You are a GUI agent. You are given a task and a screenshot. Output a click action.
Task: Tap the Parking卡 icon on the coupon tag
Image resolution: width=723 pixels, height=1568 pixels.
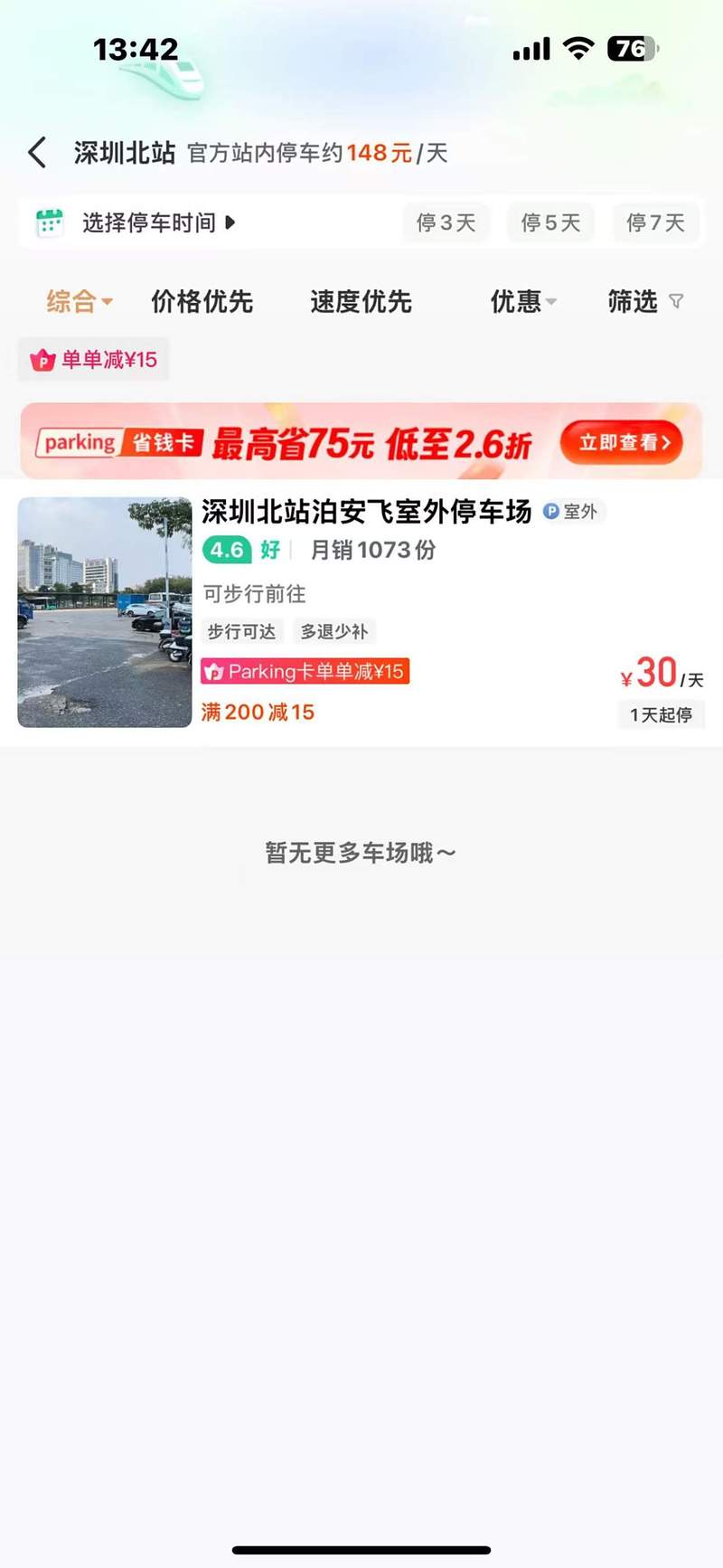(x=215, y=671)
